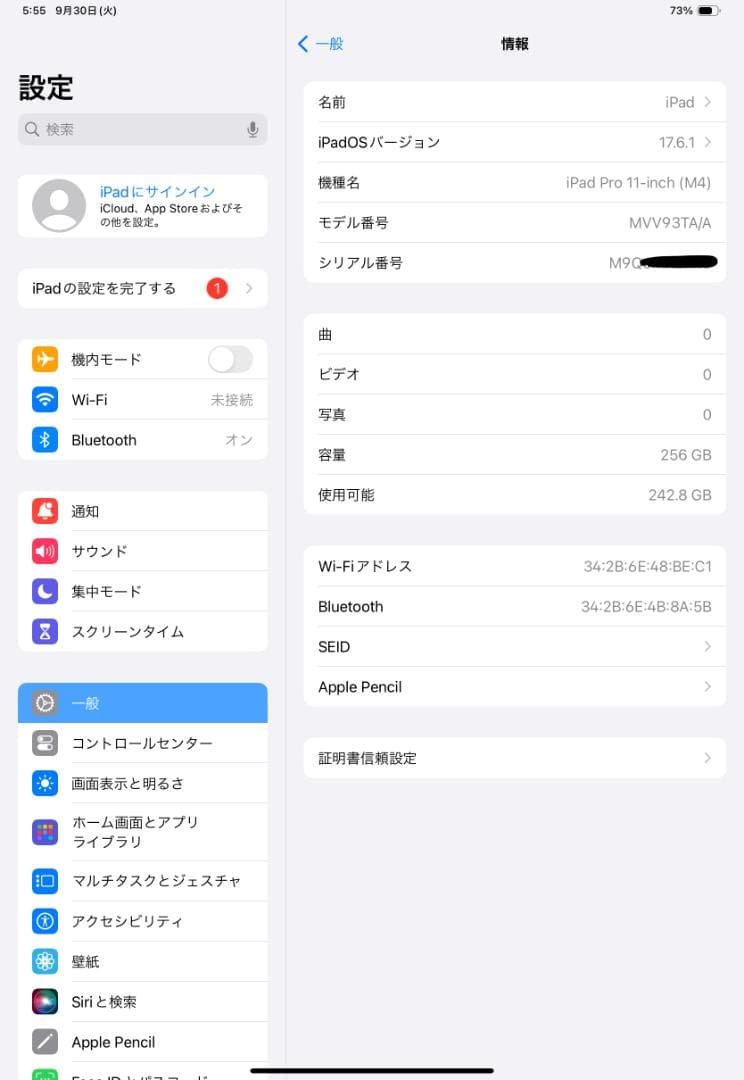Tap the microphone icon in search
The width and height of the screenshot is (744, 1080).
[x=252, y=129]
